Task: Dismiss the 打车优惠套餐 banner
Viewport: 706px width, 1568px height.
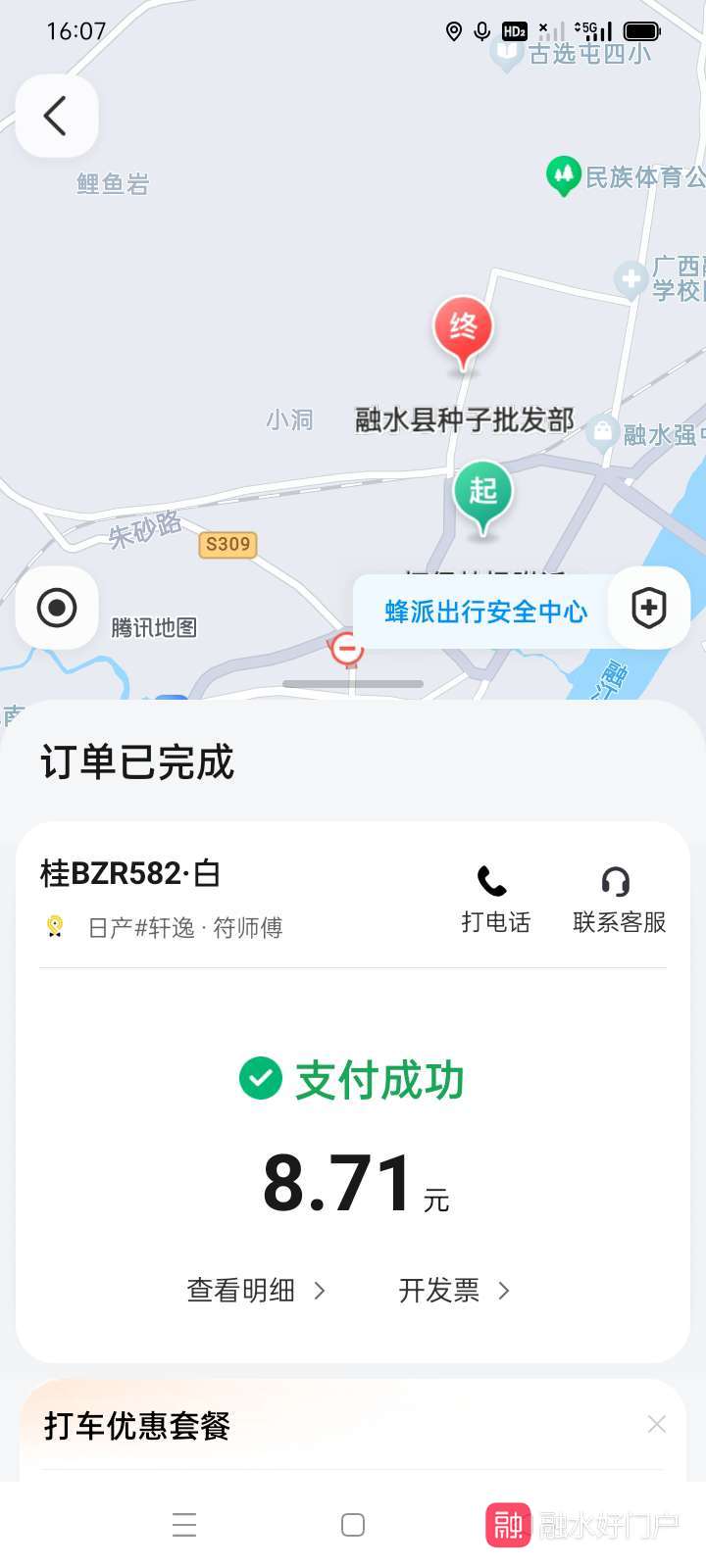Action: (657, 1424)
